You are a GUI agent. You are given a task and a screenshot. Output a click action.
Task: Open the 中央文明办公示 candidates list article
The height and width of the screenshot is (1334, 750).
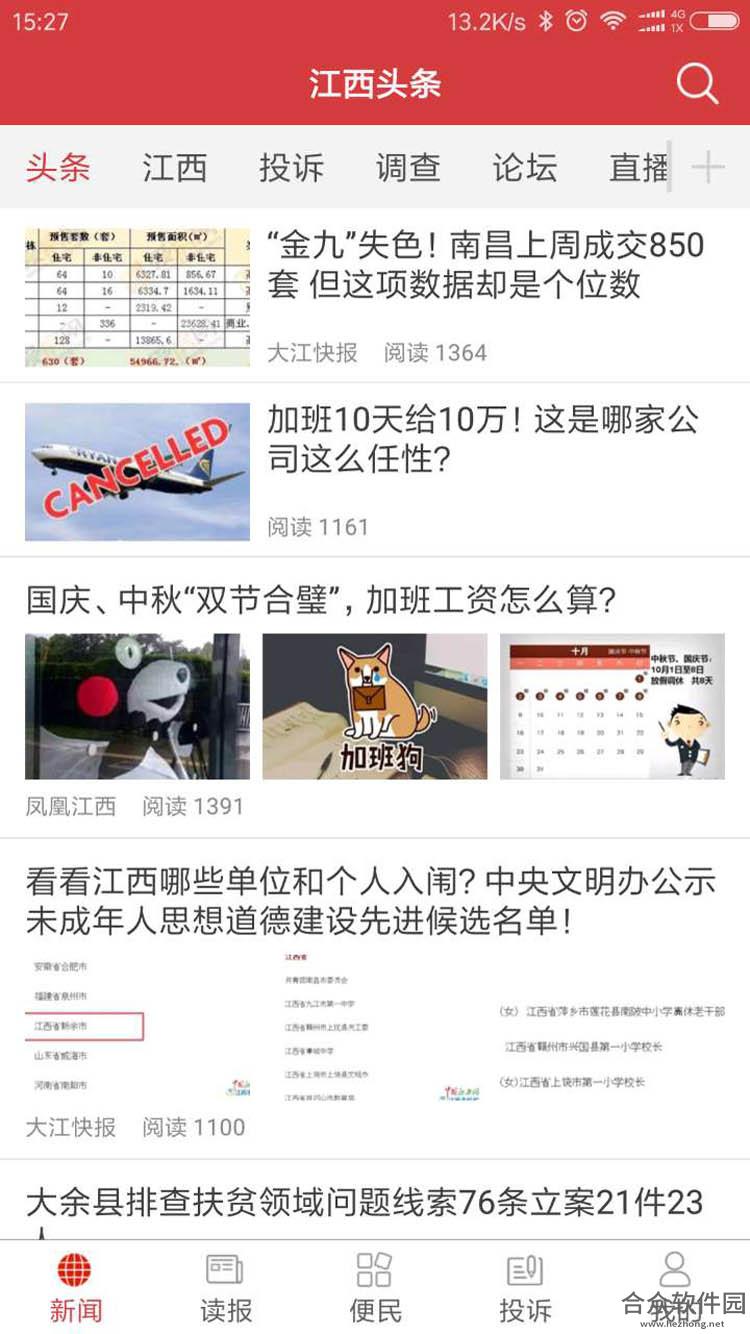tap(375, 999)
